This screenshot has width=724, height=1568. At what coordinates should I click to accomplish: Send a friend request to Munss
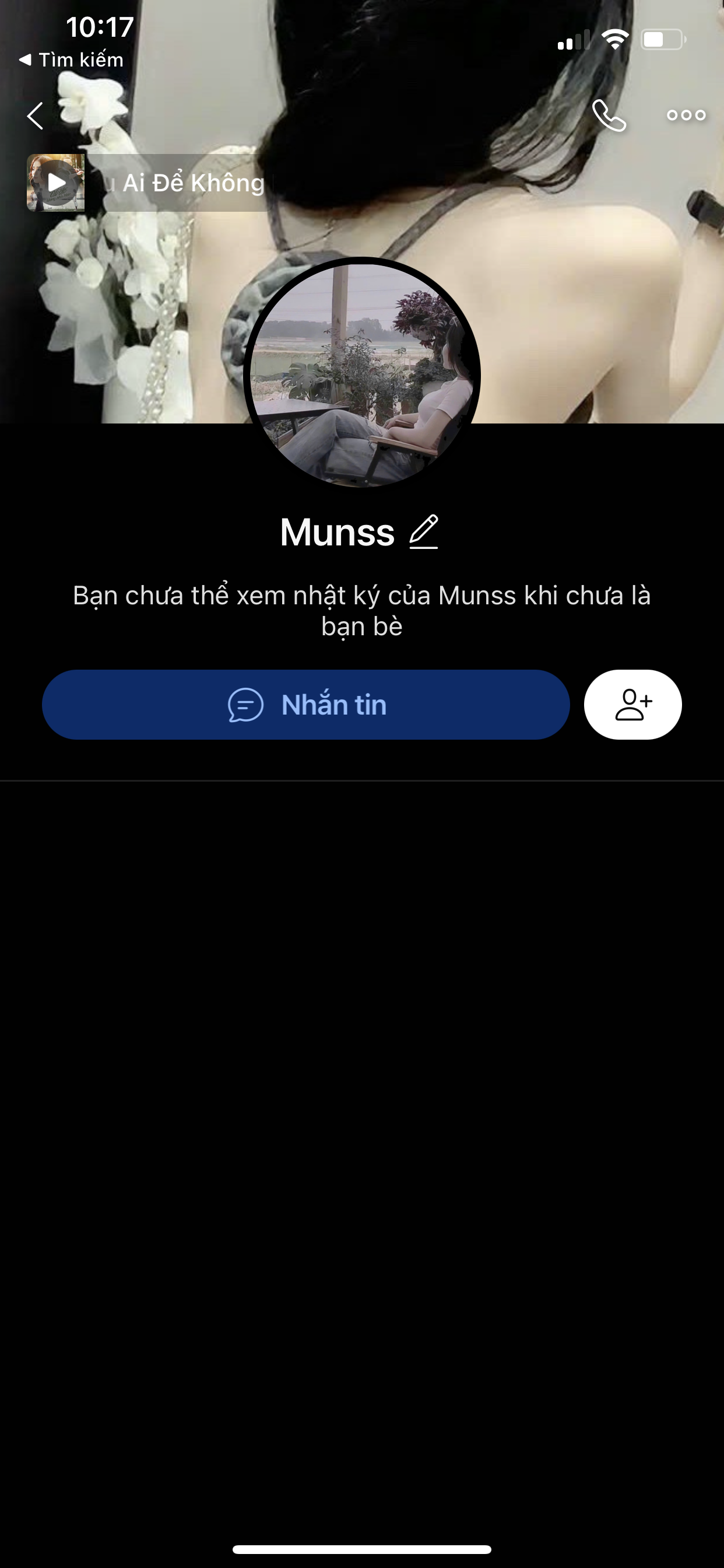pyautogui.click(x=632, y=705)
